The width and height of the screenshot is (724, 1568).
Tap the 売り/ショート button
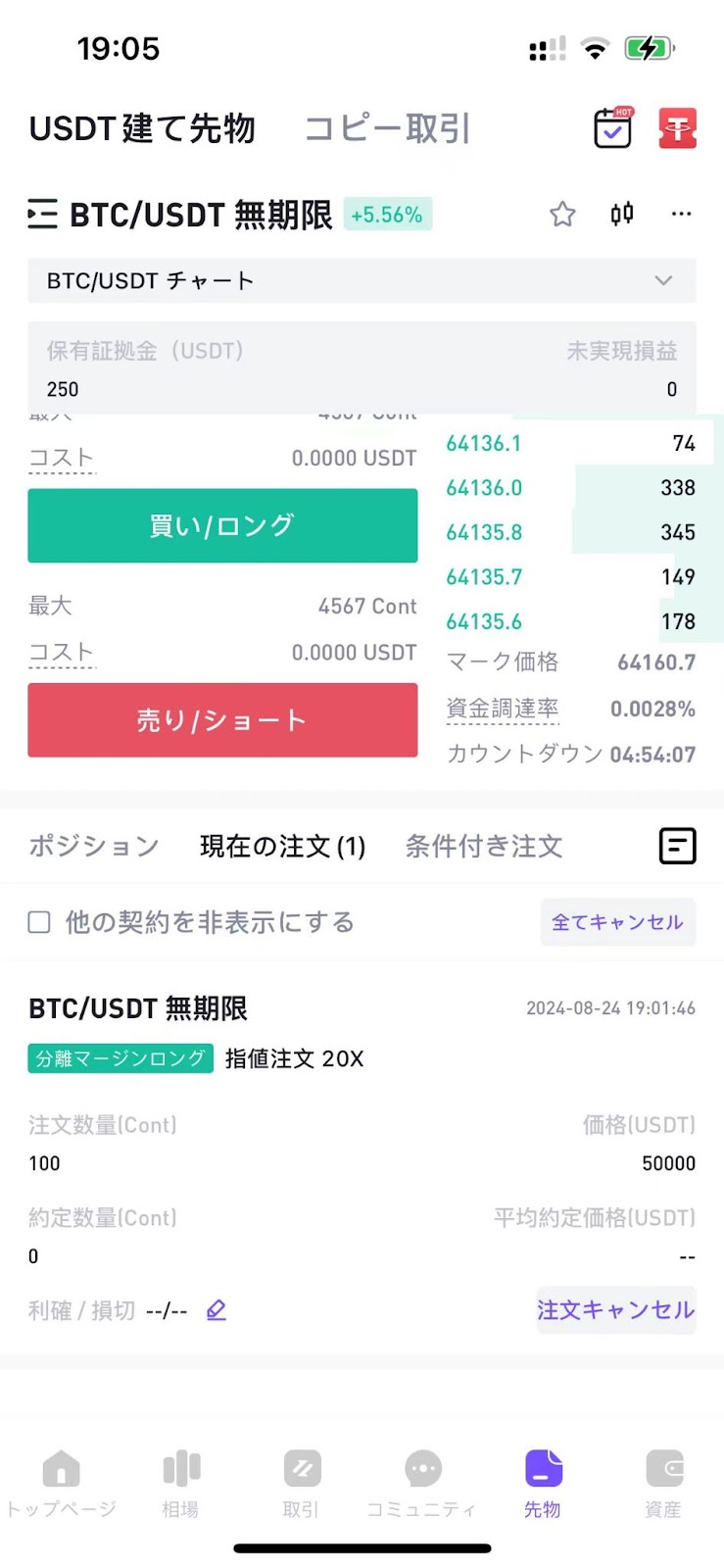[222, 720]
